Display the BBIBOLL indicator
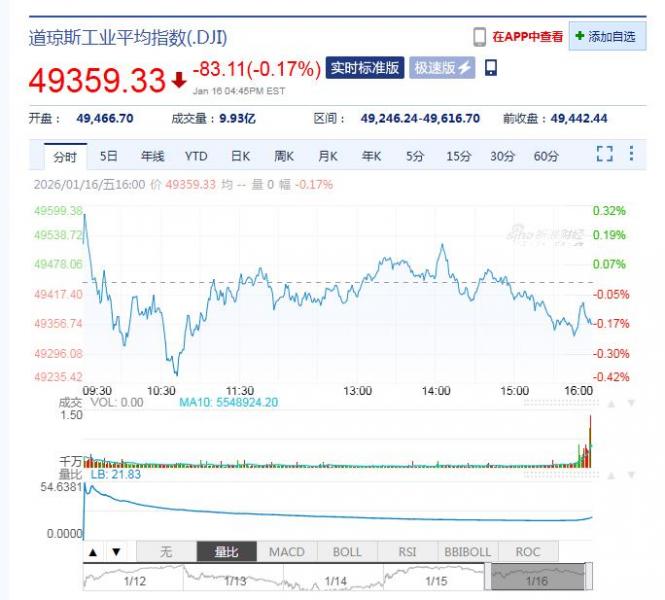The height and width of the screenshot is (600, 665). click(467, 552)
